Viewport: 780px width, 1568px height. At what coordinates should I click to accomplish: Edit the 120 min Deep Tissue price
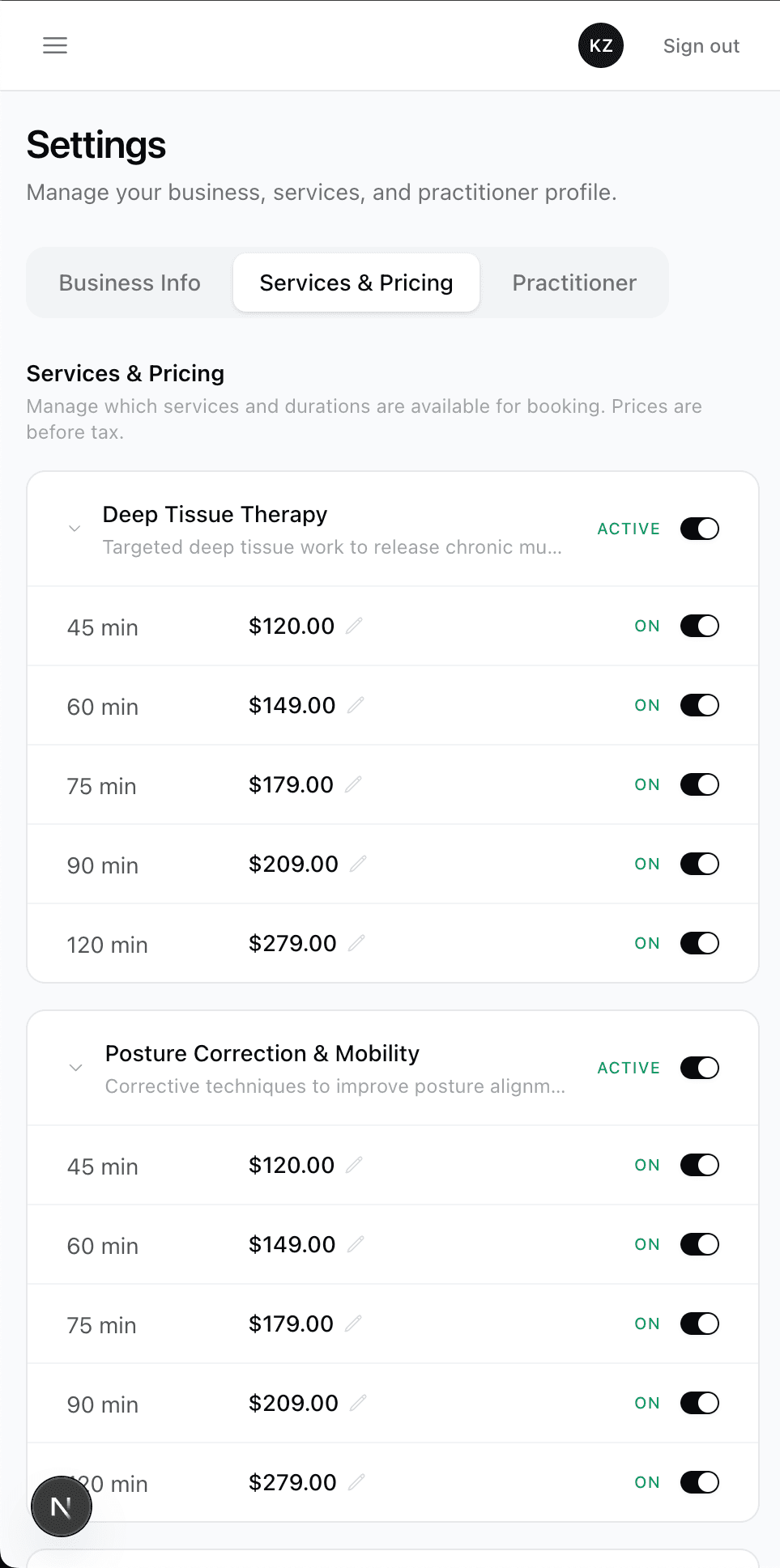tap(357, 942)
